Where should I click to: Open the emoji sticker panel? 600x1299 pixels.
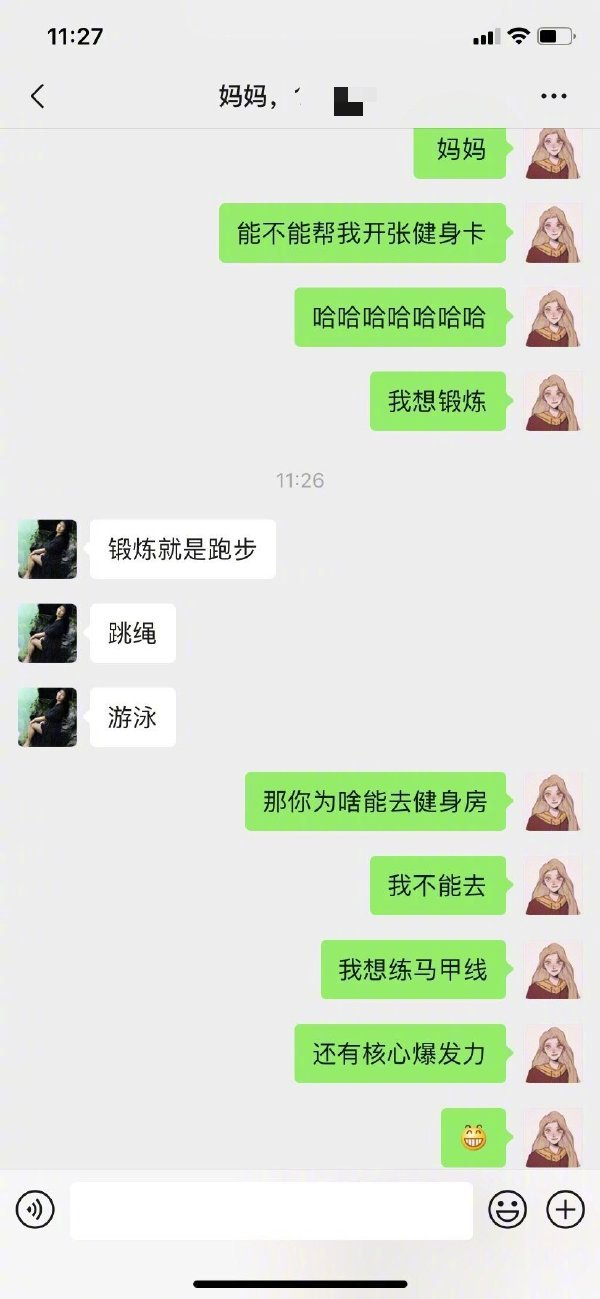507,1210
